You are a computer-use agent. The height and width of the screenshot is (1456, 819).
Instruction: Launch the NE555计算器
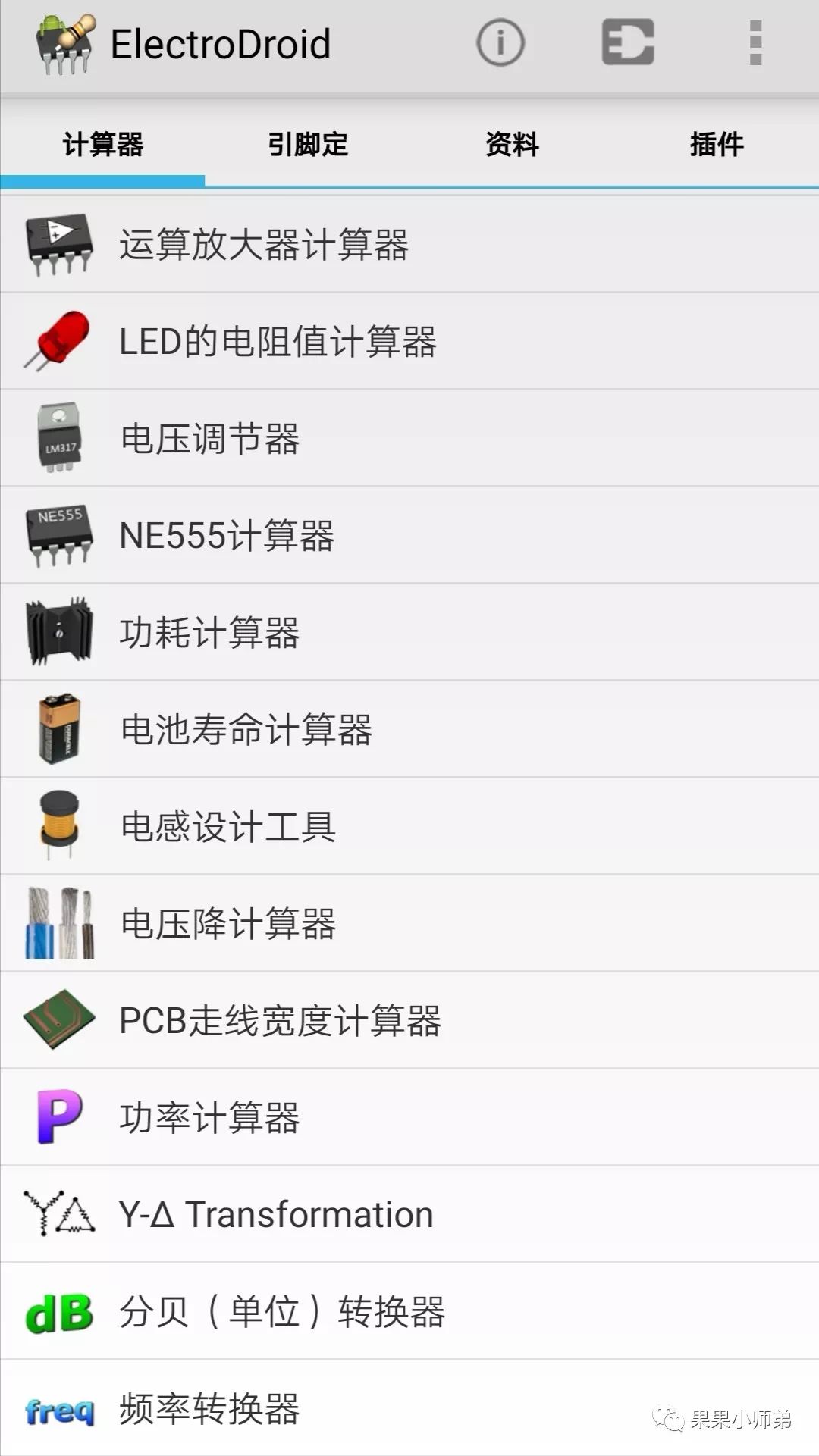click(x=409, y=536)
